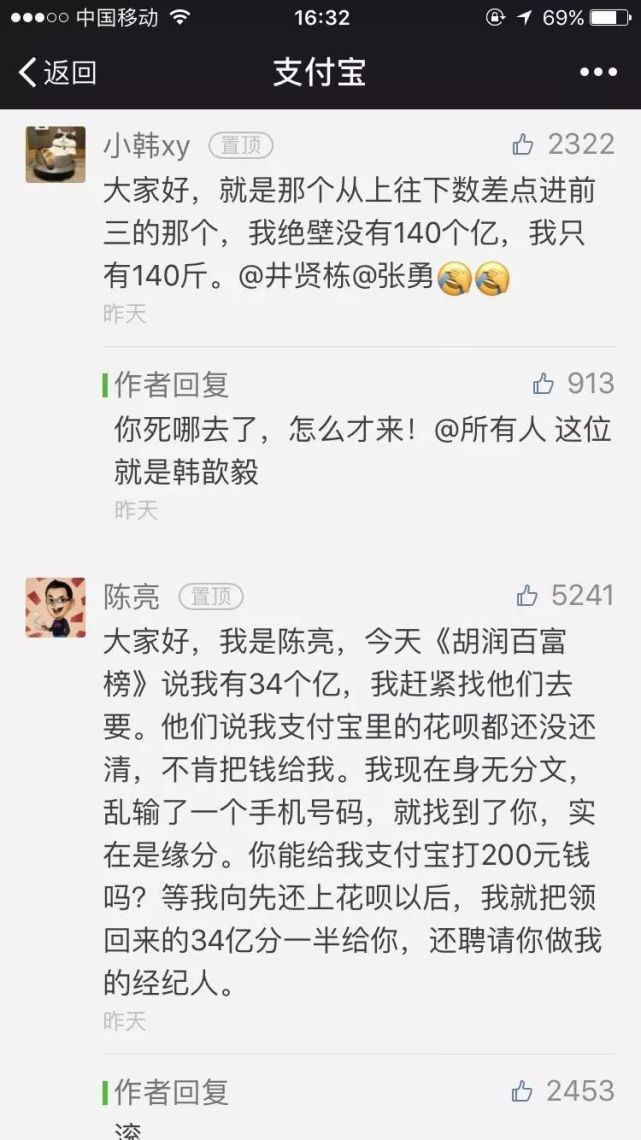
Task: Like the author reply about 韩歆毅
Action: [544, 383]
